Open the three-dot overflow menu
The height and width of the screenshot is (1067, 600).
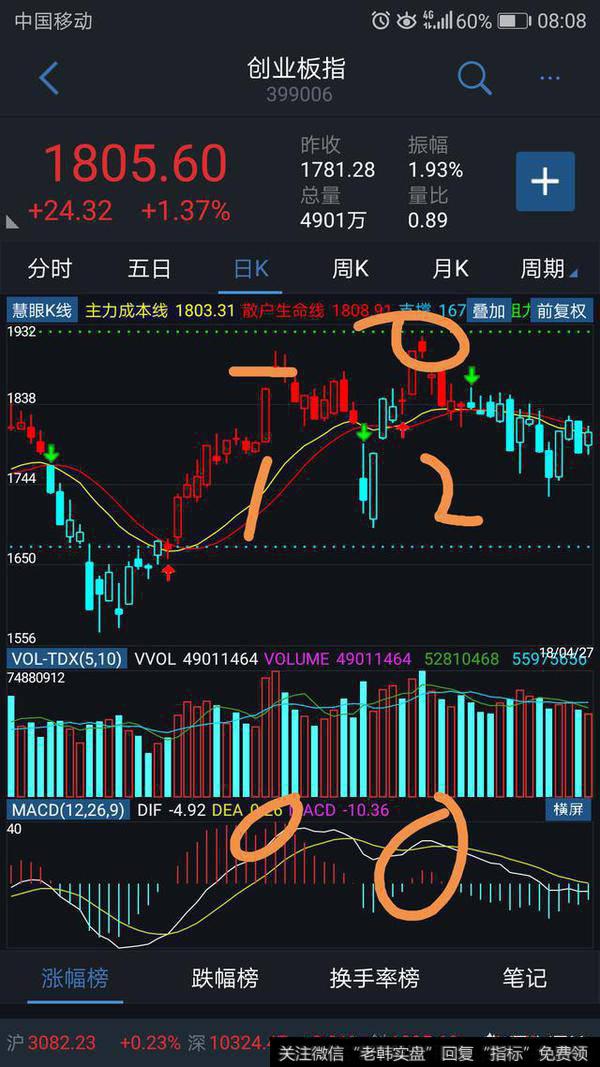click(x=549, y=78)
